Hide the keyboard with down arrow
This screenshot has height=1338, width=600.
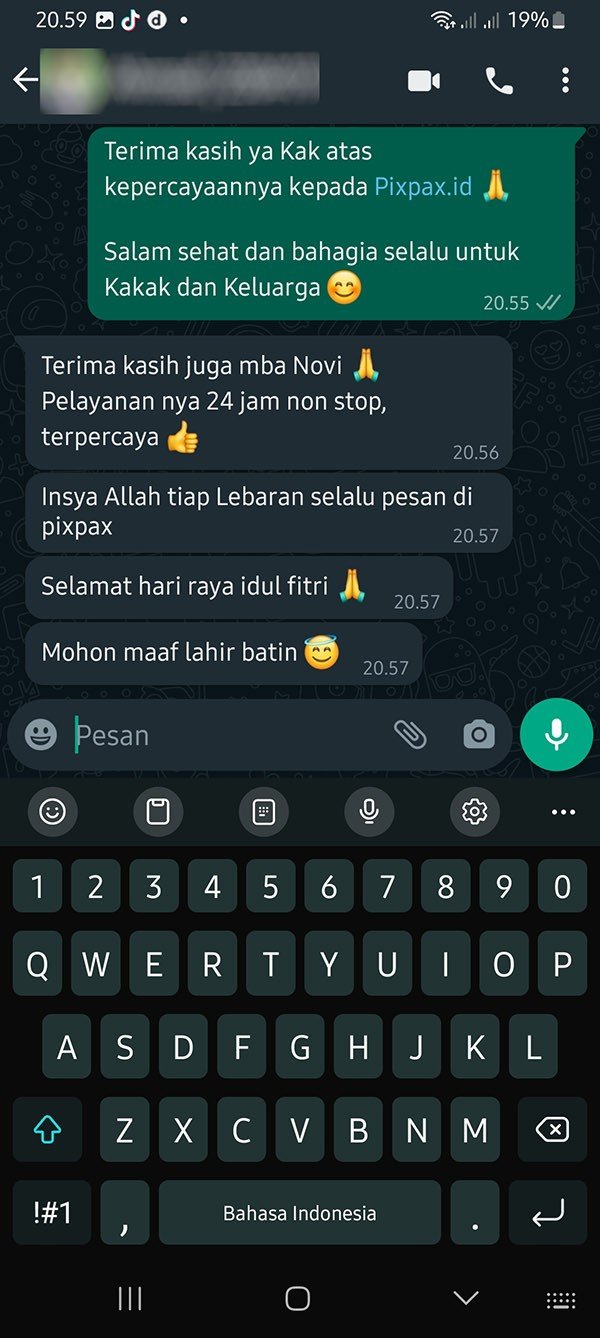click(x=466, y=1298)
